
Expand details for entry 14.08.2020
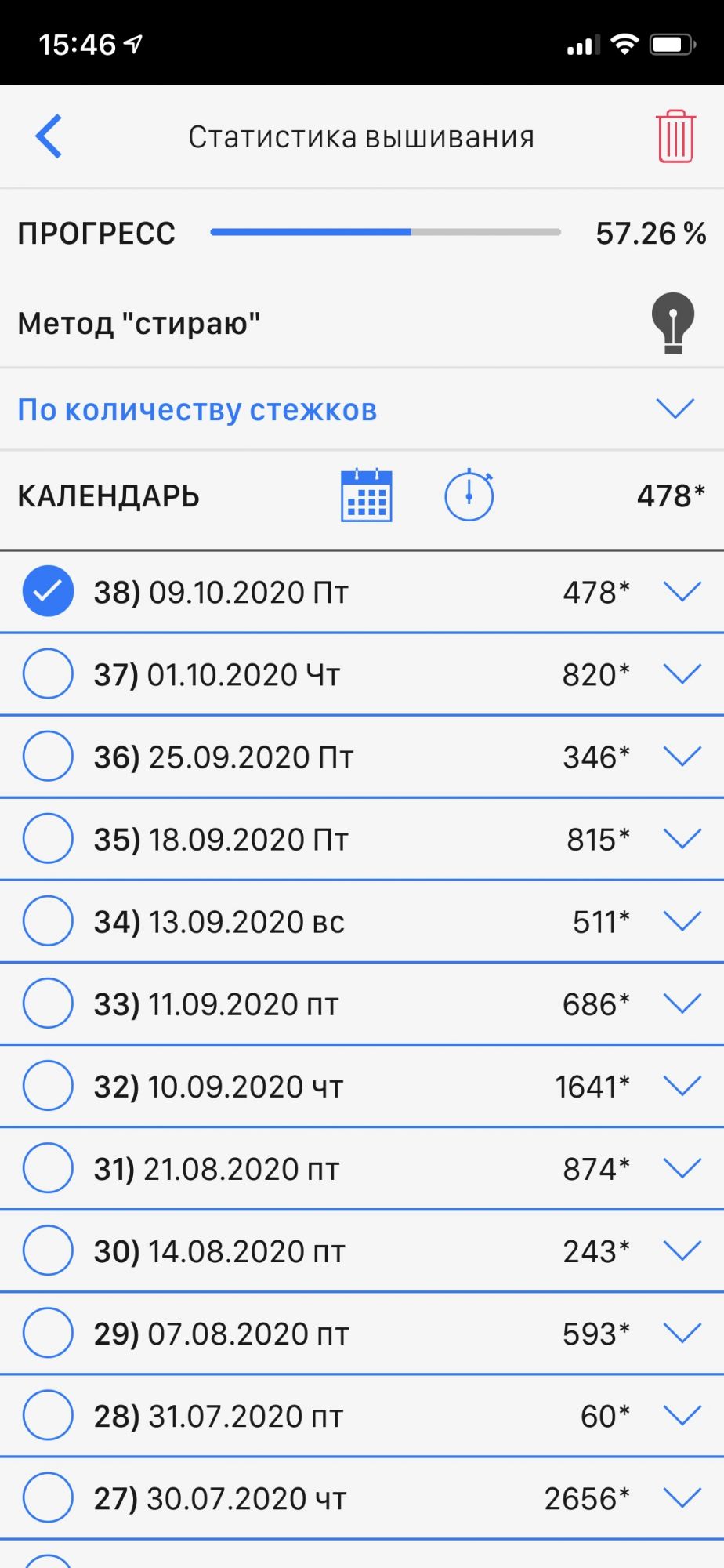(682, 1250)
